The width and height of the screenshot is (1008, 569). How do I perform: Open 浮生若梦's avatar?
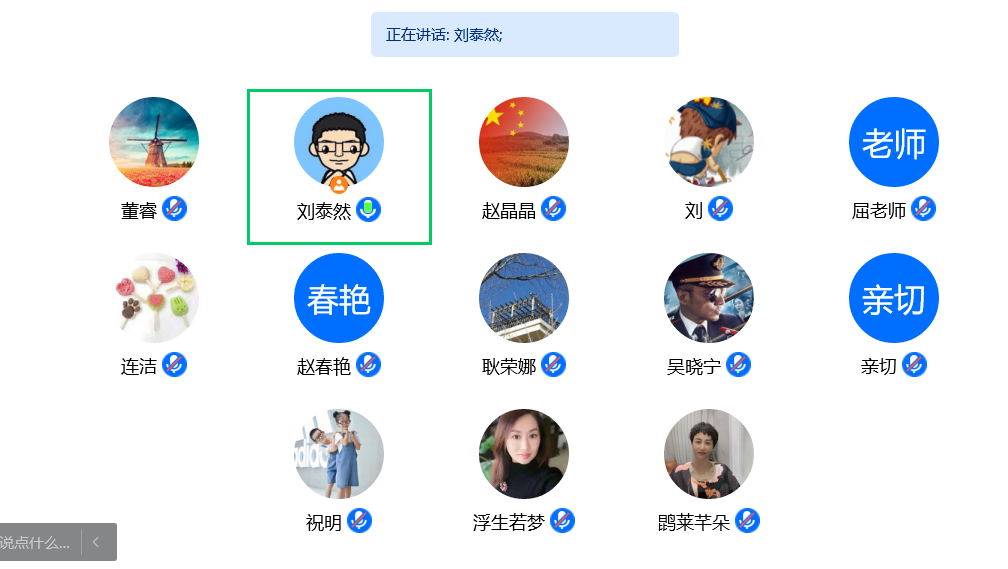click(x=524, y=454)
